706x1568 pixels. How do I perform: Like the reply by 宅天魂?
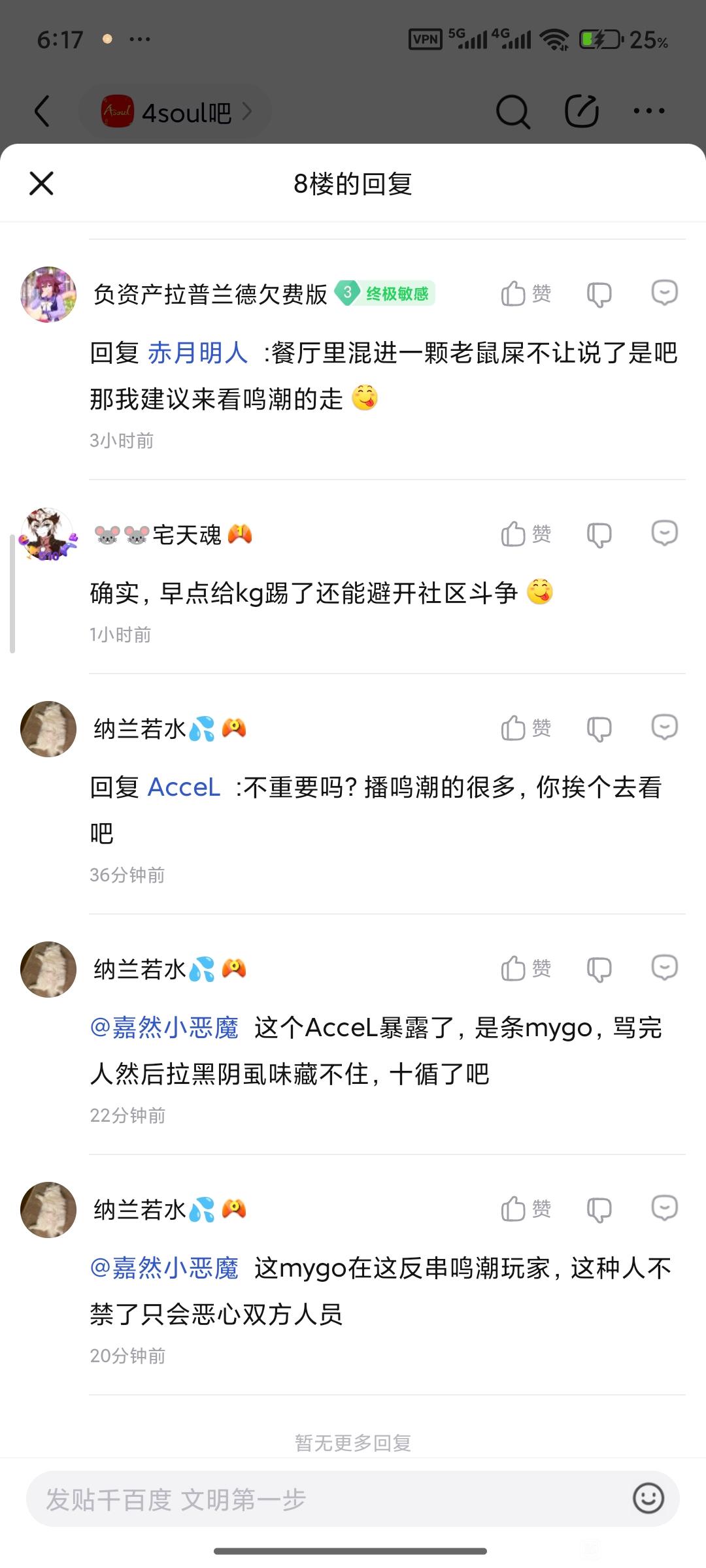point(526,534)
